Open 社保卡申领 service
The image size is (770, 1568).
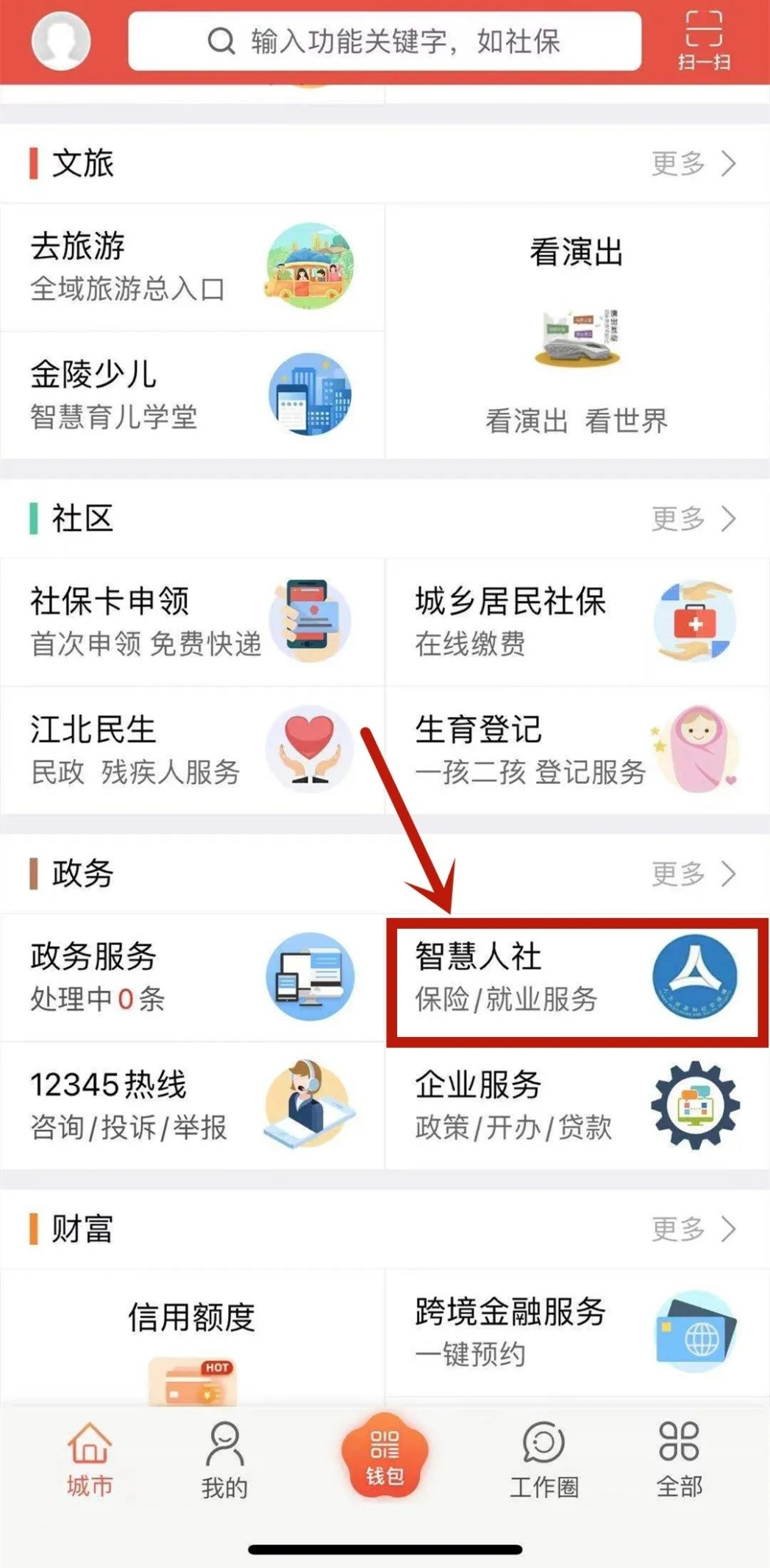(191, 621)
